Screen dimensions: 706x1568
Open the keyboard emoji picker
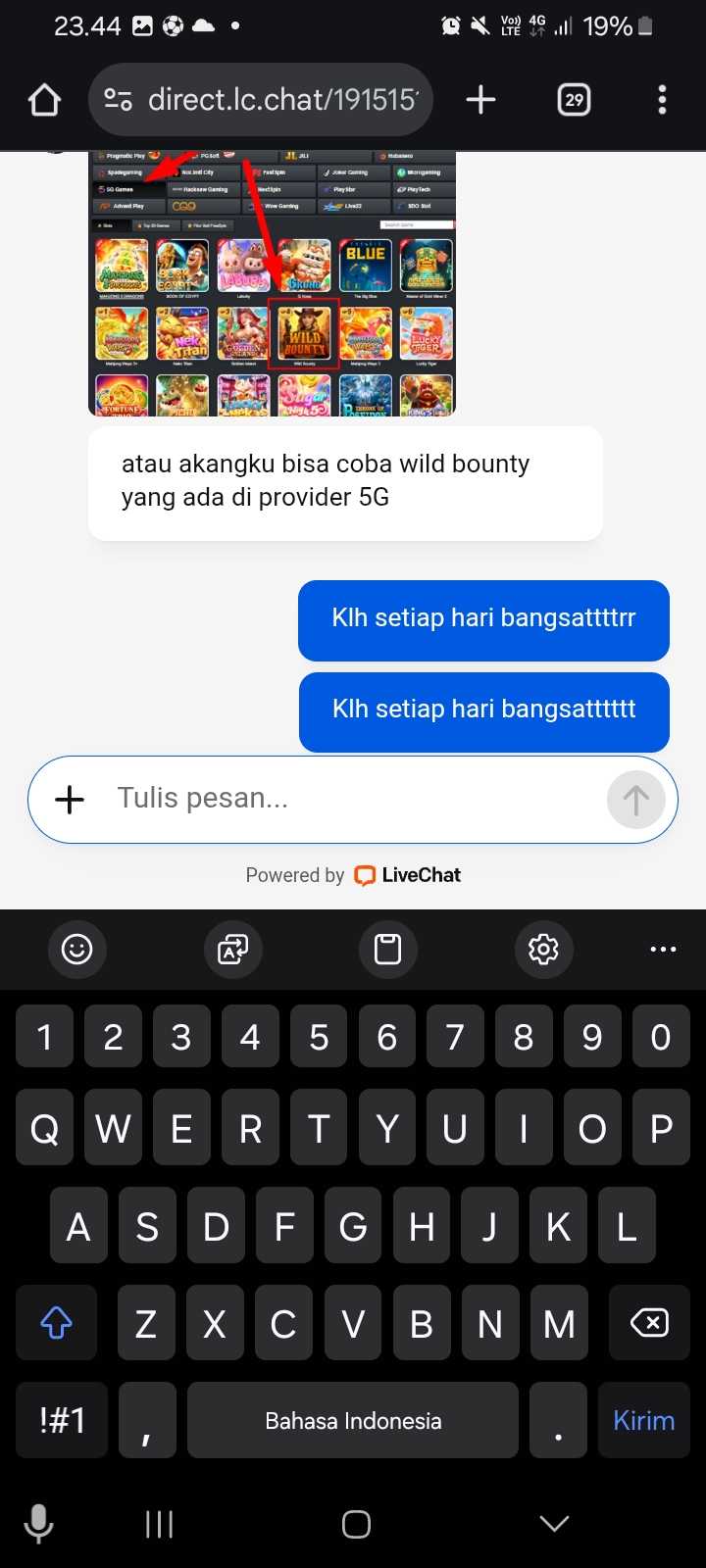76,949
